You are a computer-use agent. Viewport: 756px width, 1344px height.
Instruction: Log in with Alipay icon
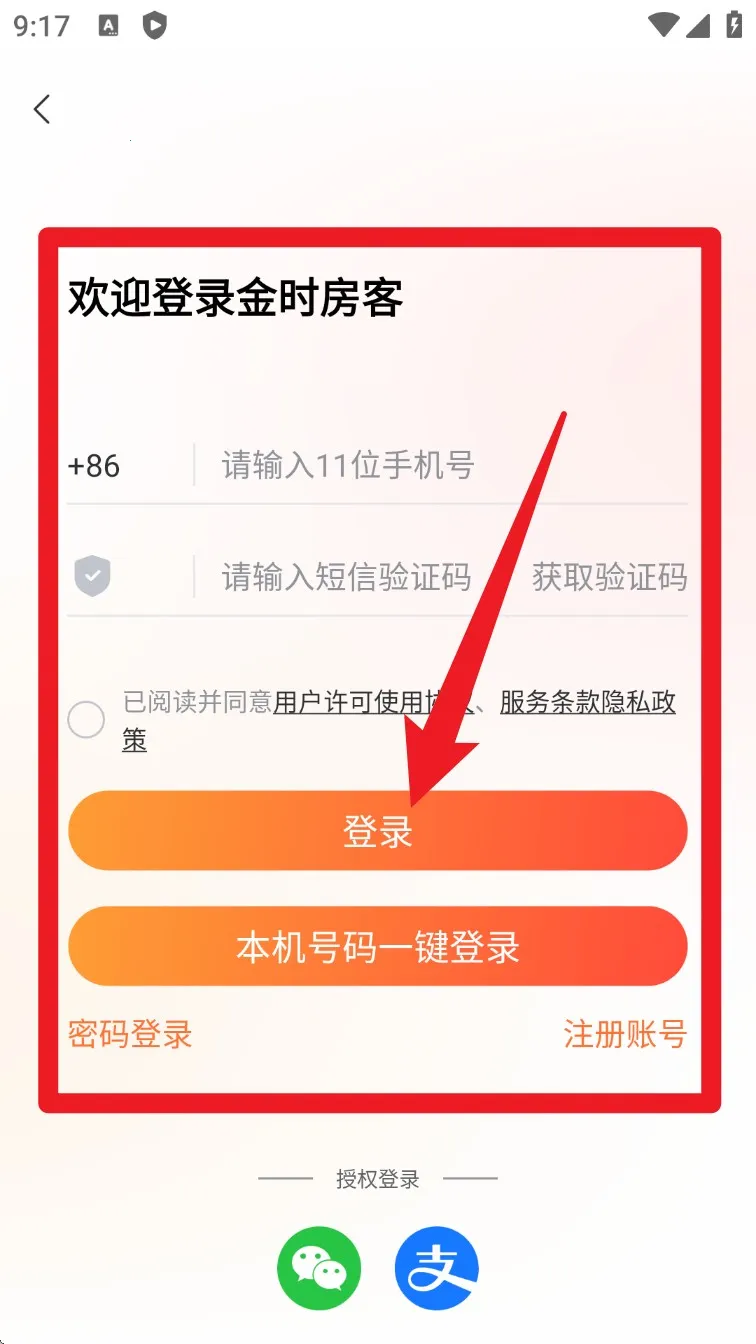437,1269
